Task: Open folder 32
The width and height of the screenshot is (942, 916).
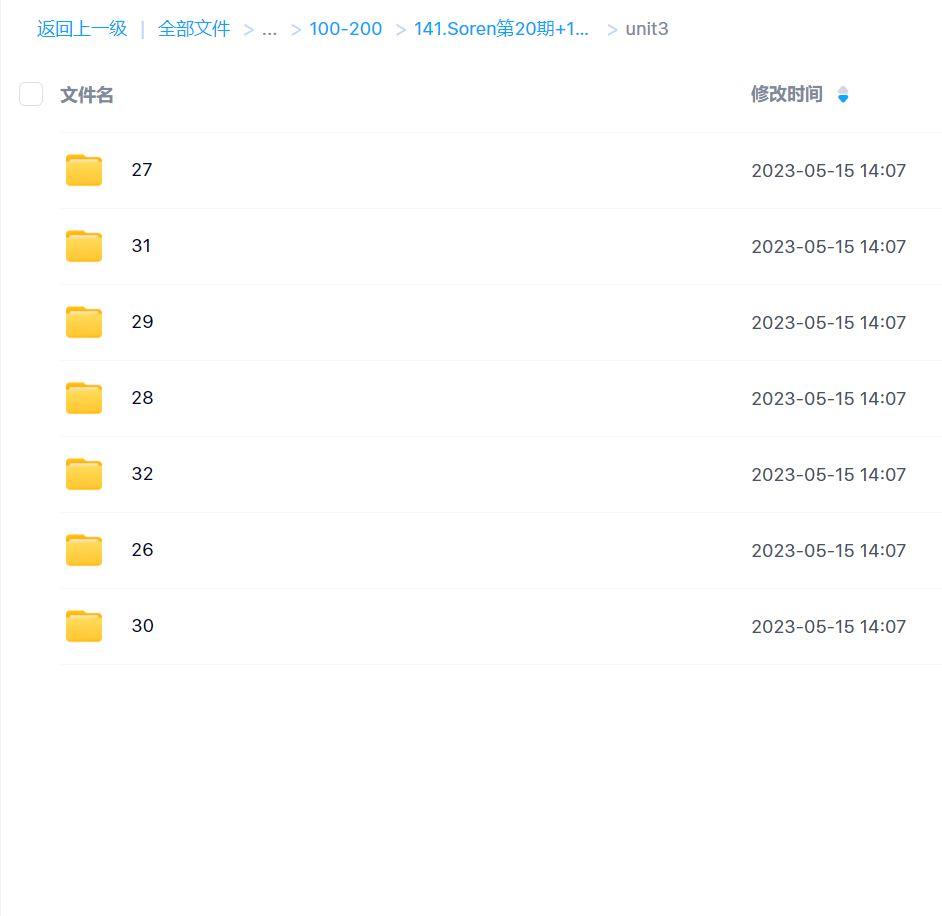Action: tap(141, 474)
